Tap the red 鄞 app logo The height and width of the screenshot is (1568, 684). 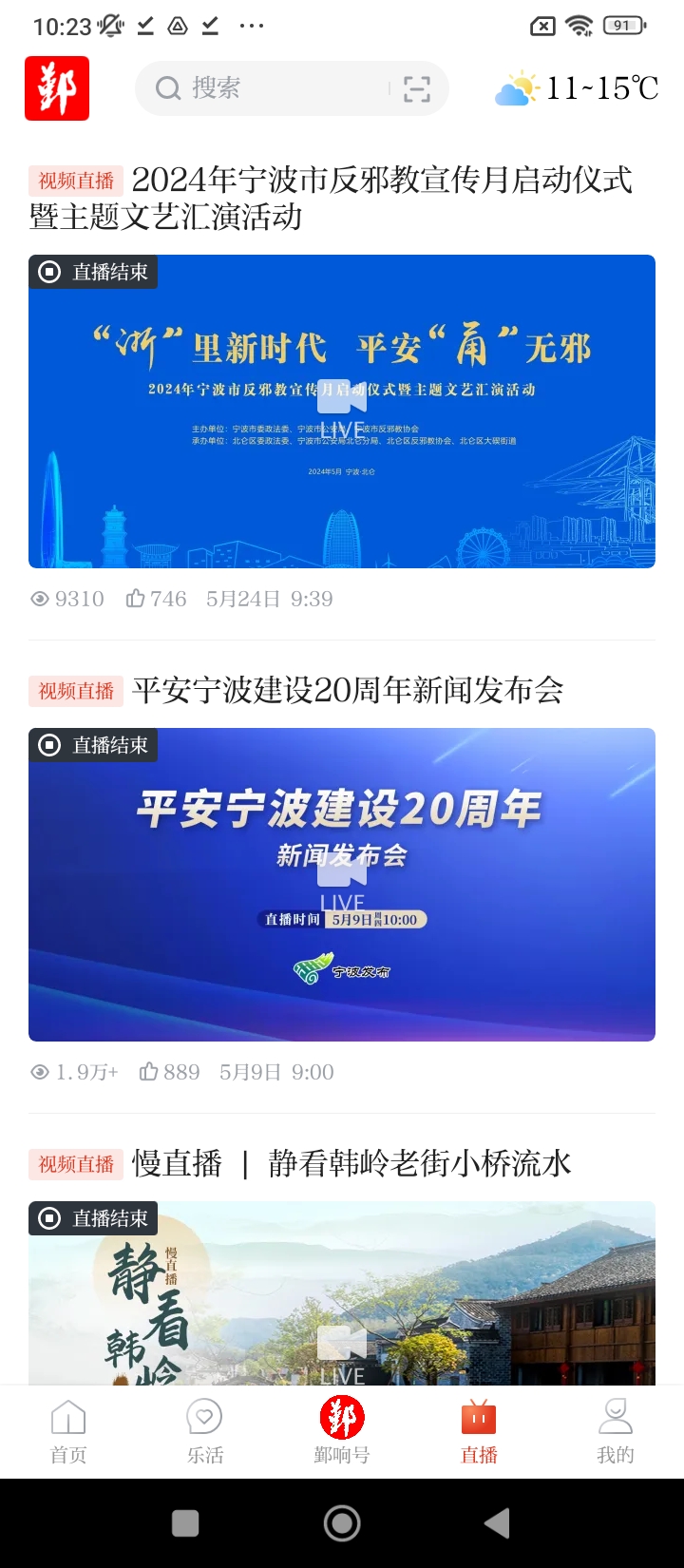click(x=57, y=88)
